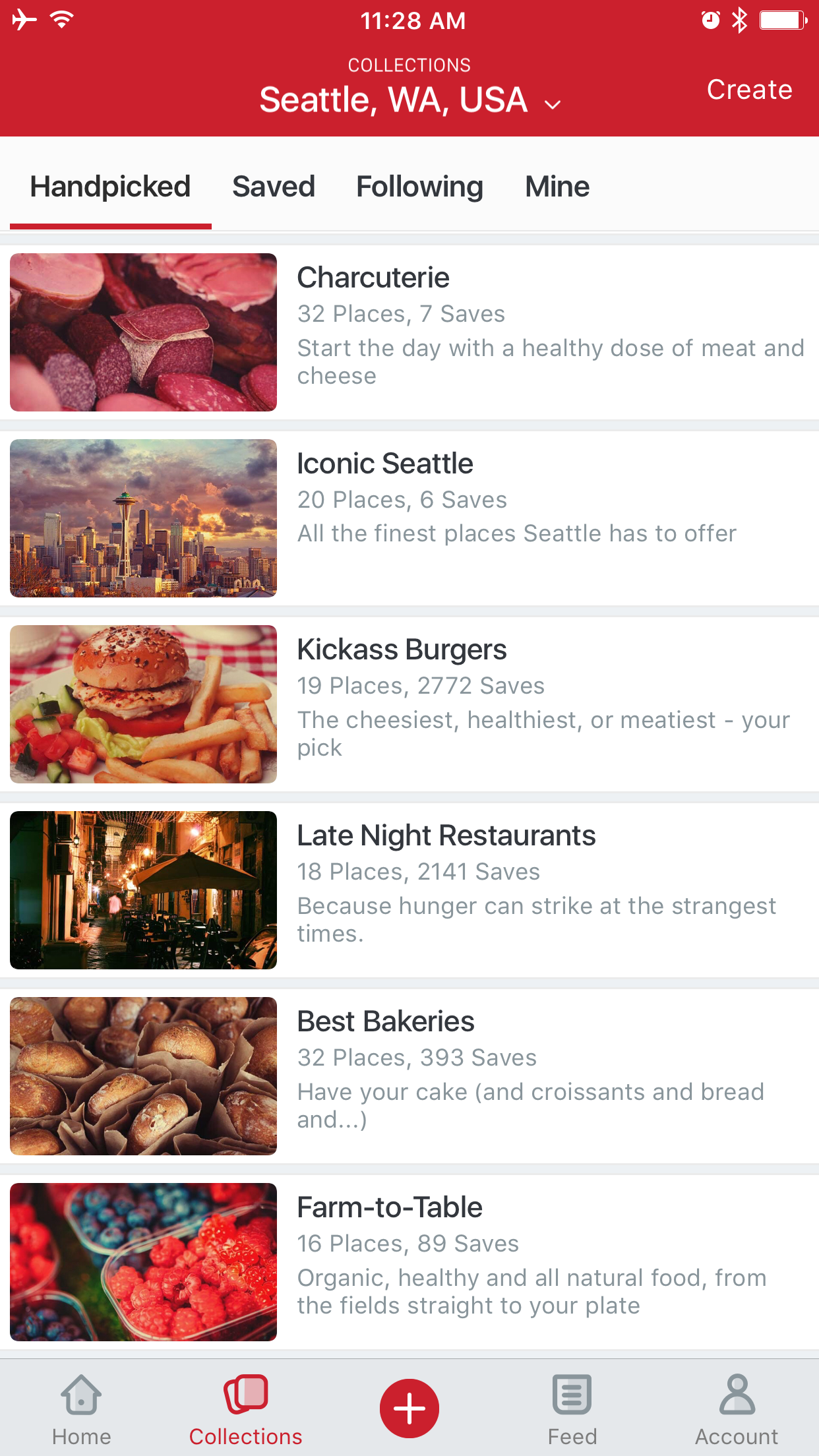819x1456 pixels.
Task: Open the Seattle, WA, USA location dropdown
Action: pyautogui.click(x=410, y=101)
